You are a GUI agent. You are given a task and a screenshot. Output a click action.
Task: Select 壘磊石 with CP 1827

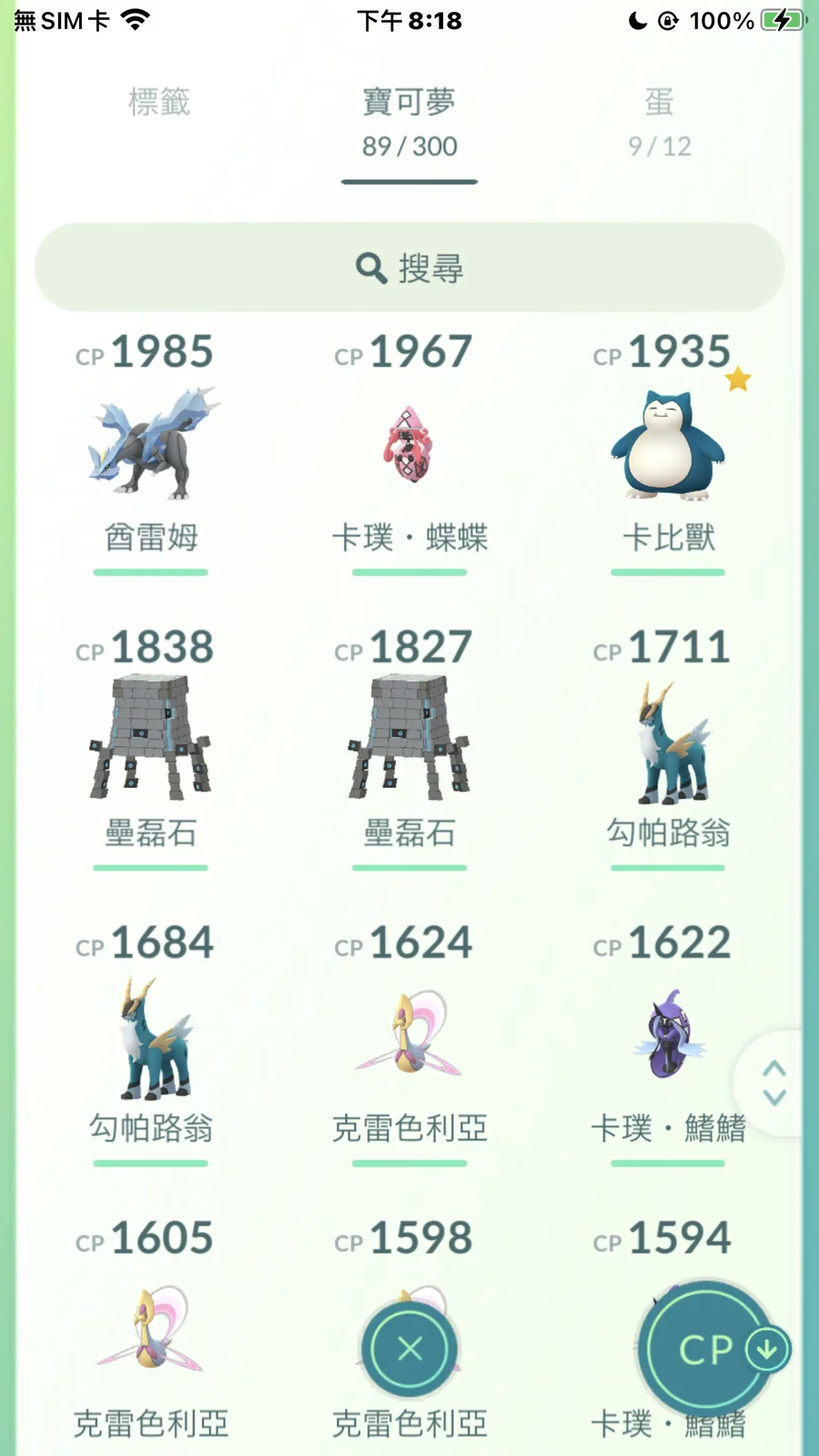tap(409, 739)
